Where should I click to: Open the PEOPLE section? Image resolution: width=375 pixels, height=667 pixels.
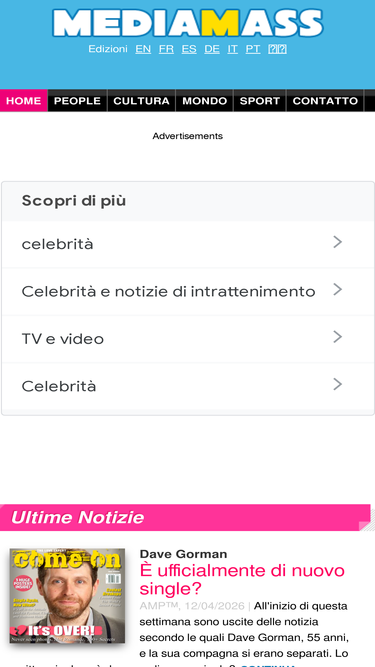77,101
